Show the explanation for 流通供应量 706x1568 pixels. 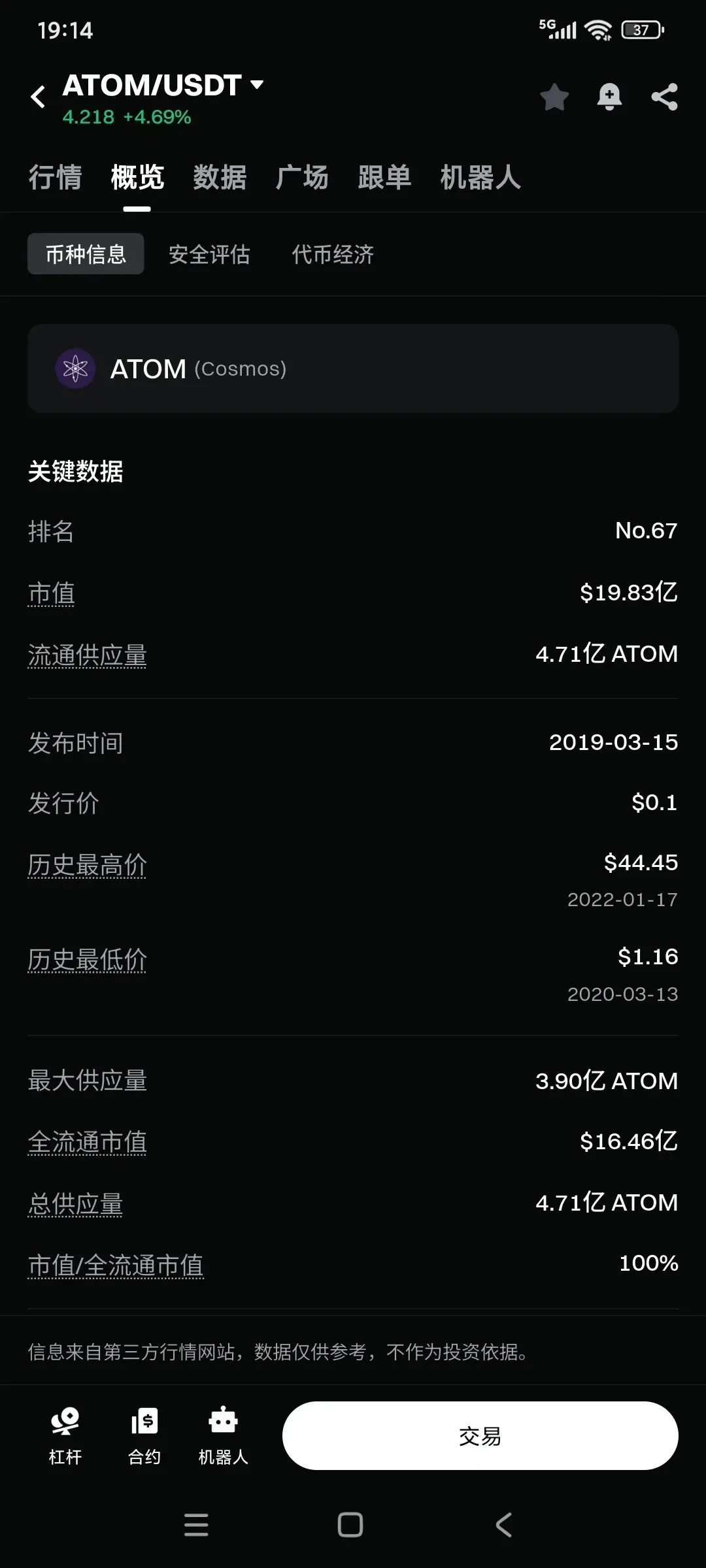[88, 655]
